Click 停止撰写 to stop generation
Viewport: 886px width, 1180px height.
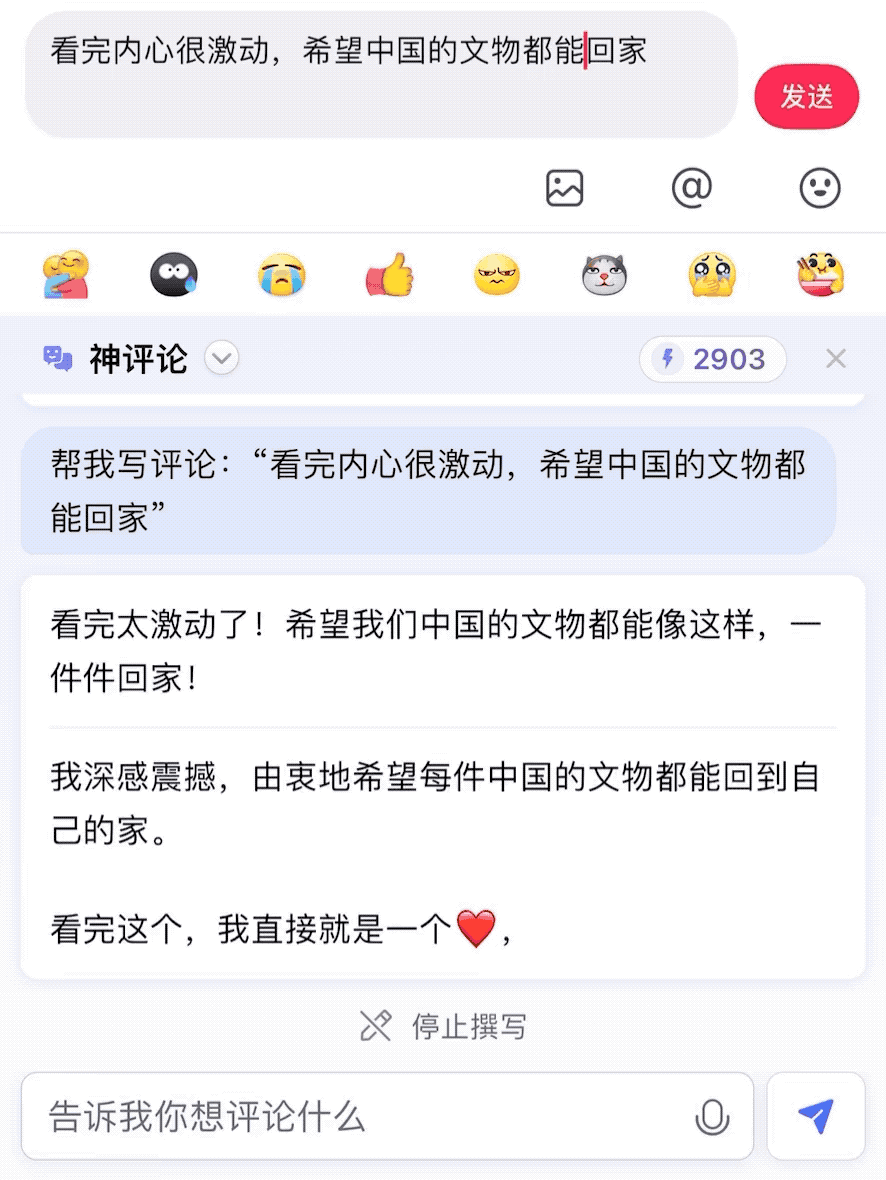click(443, 1025)
